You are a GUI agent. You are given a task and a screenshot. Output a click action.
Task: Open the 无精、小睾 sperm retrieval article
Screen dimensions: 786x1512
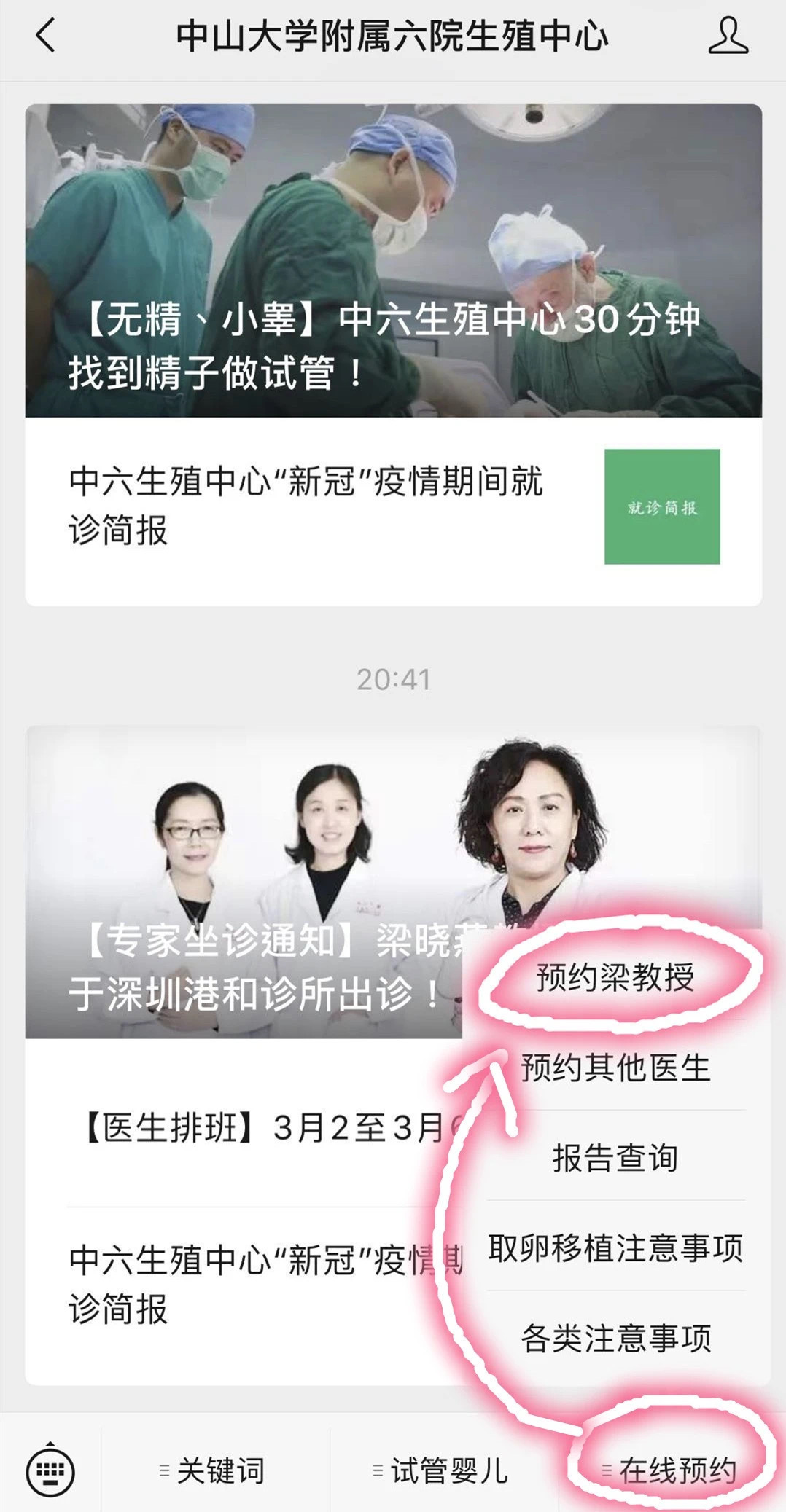point(393,261)
